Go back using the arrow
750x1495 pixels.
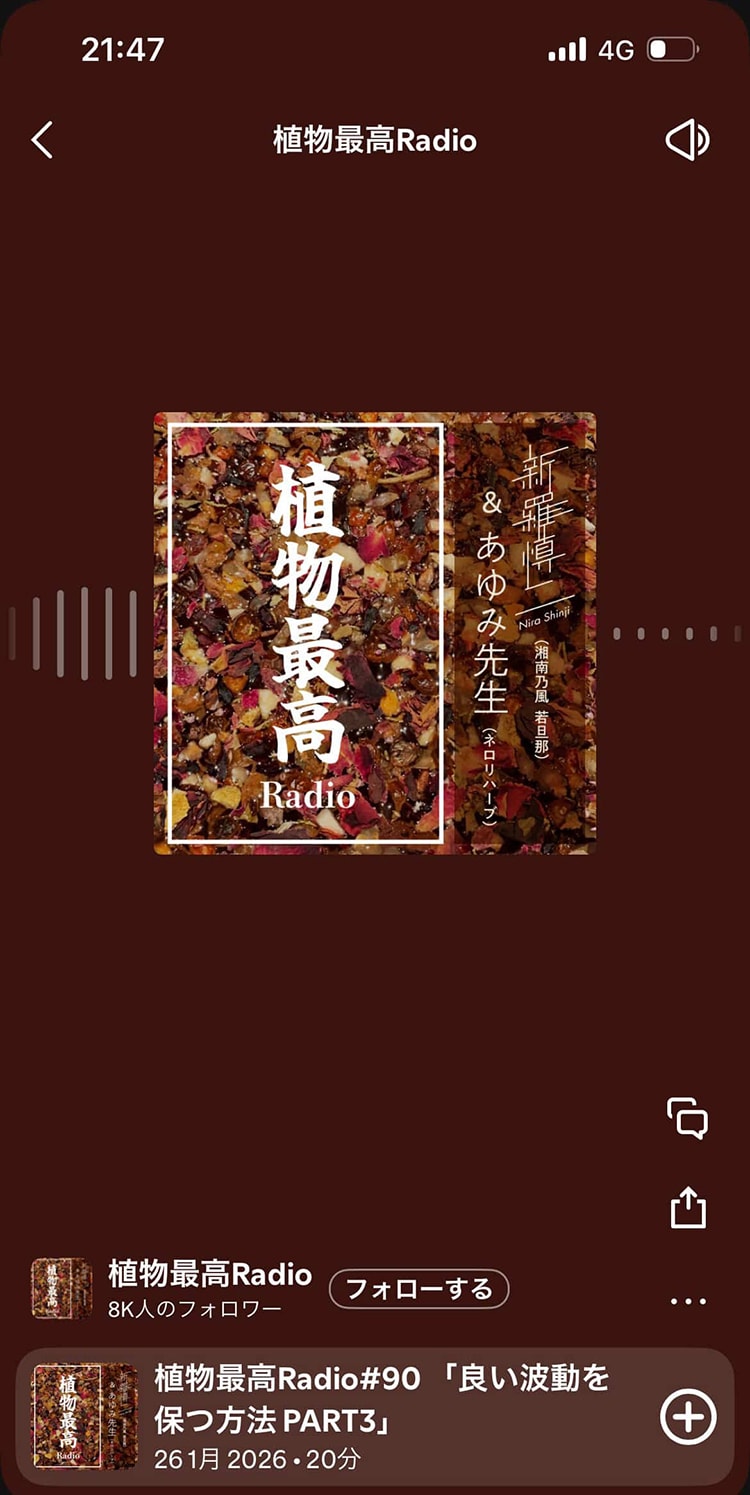point(42,140)
